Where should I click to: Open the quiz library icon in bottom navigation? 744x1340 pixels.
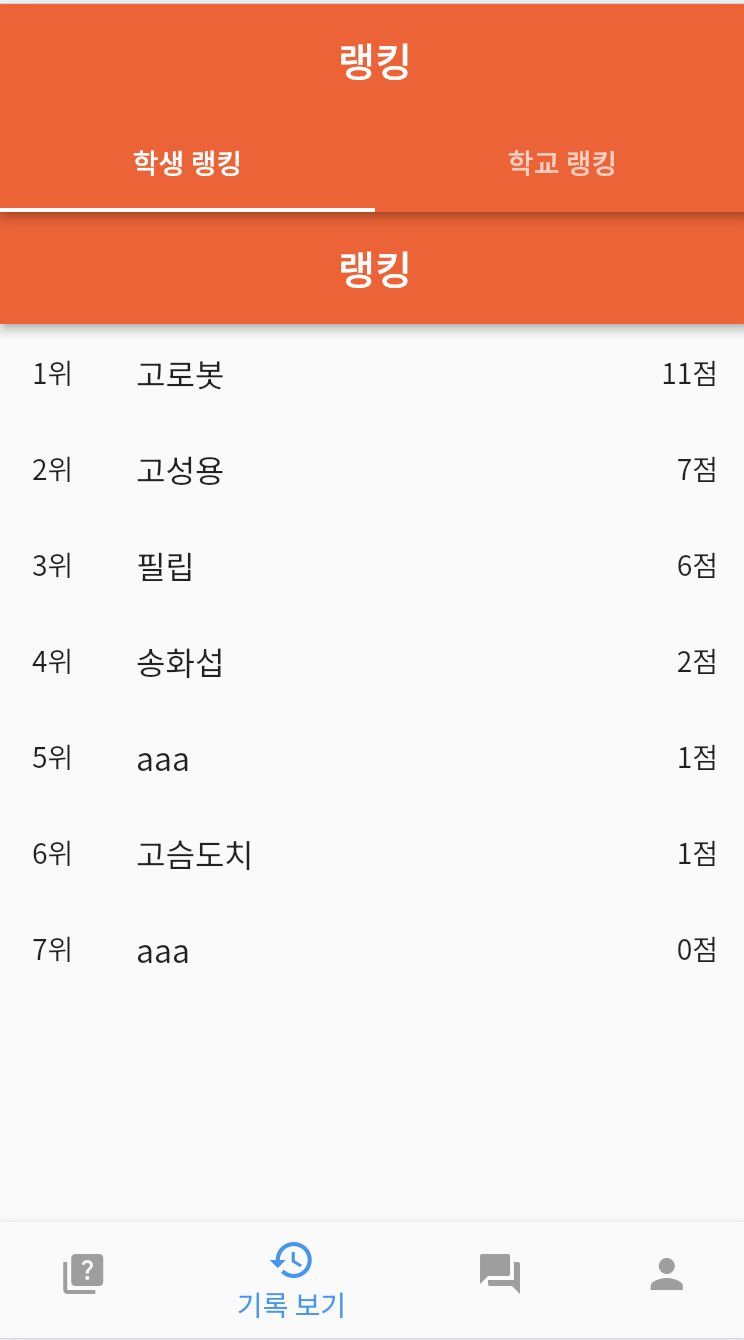(x=84, y=1275)
